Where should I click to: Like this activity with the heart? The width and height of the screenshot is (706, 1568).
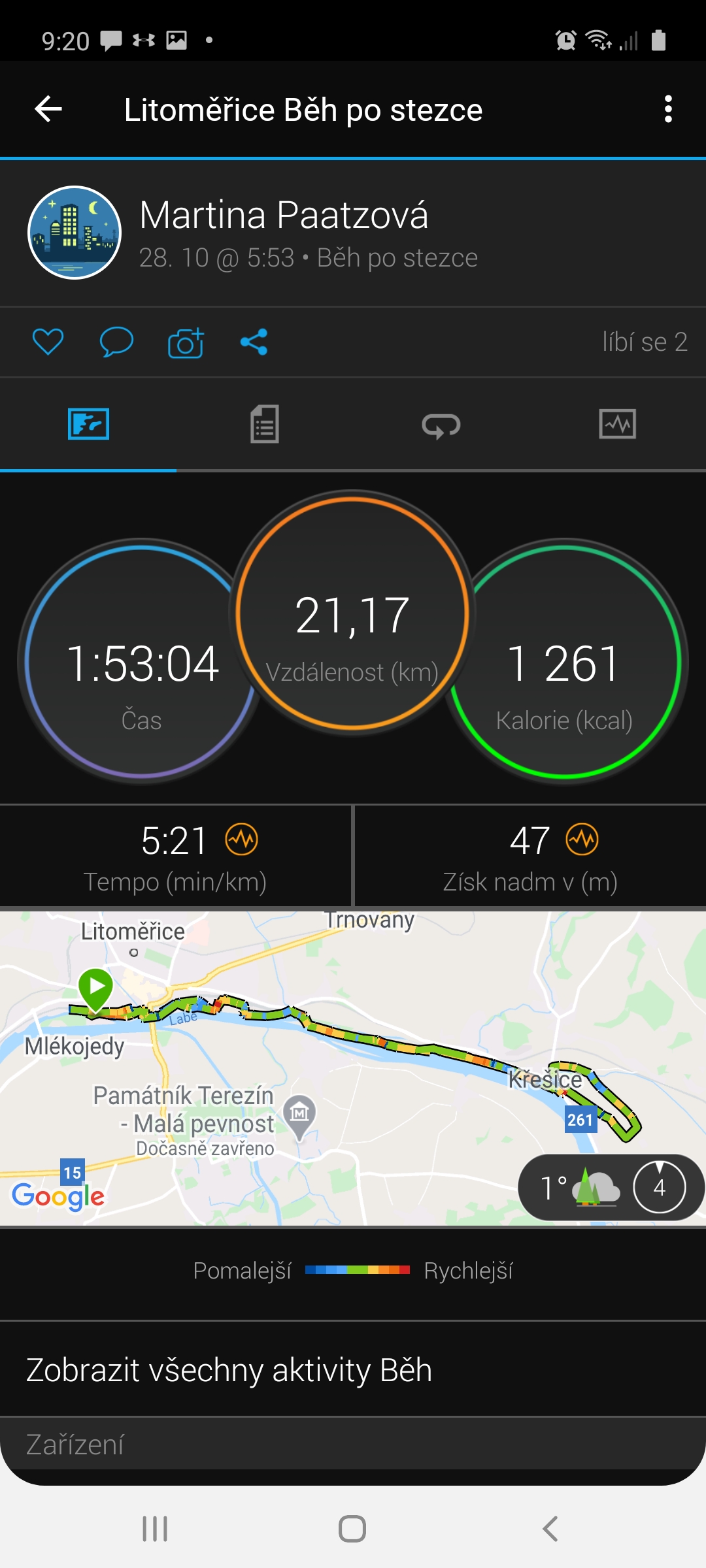[48, 342]
